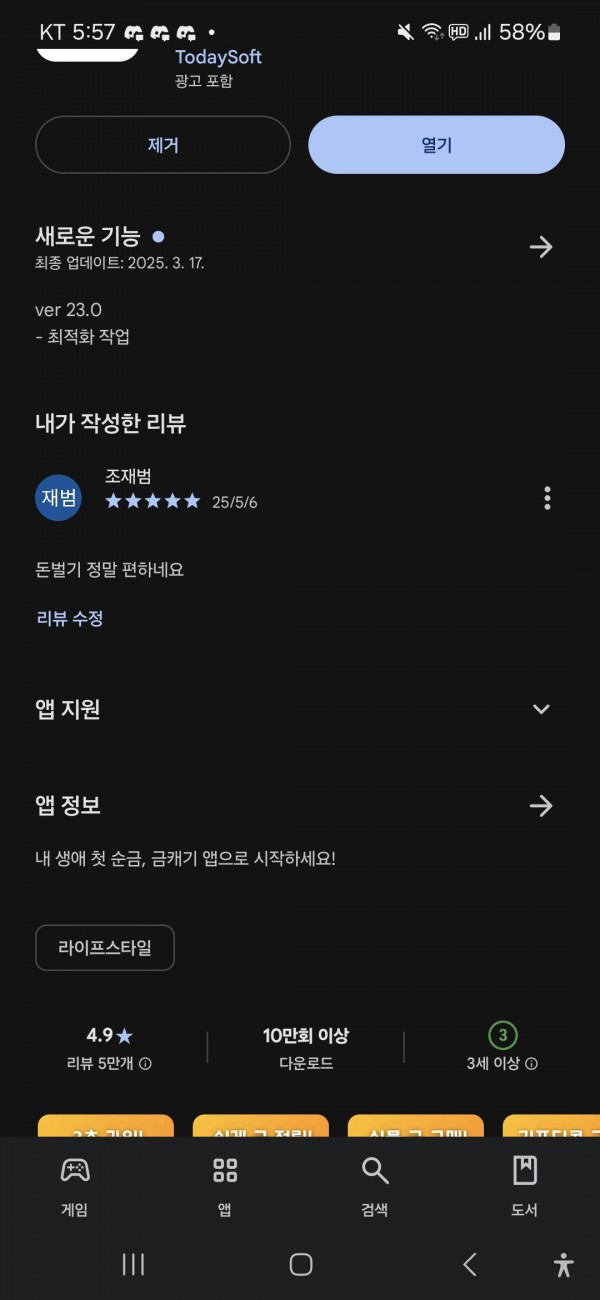
Task: Open the overflow menu on my review
Action: (x=547, y=498)
